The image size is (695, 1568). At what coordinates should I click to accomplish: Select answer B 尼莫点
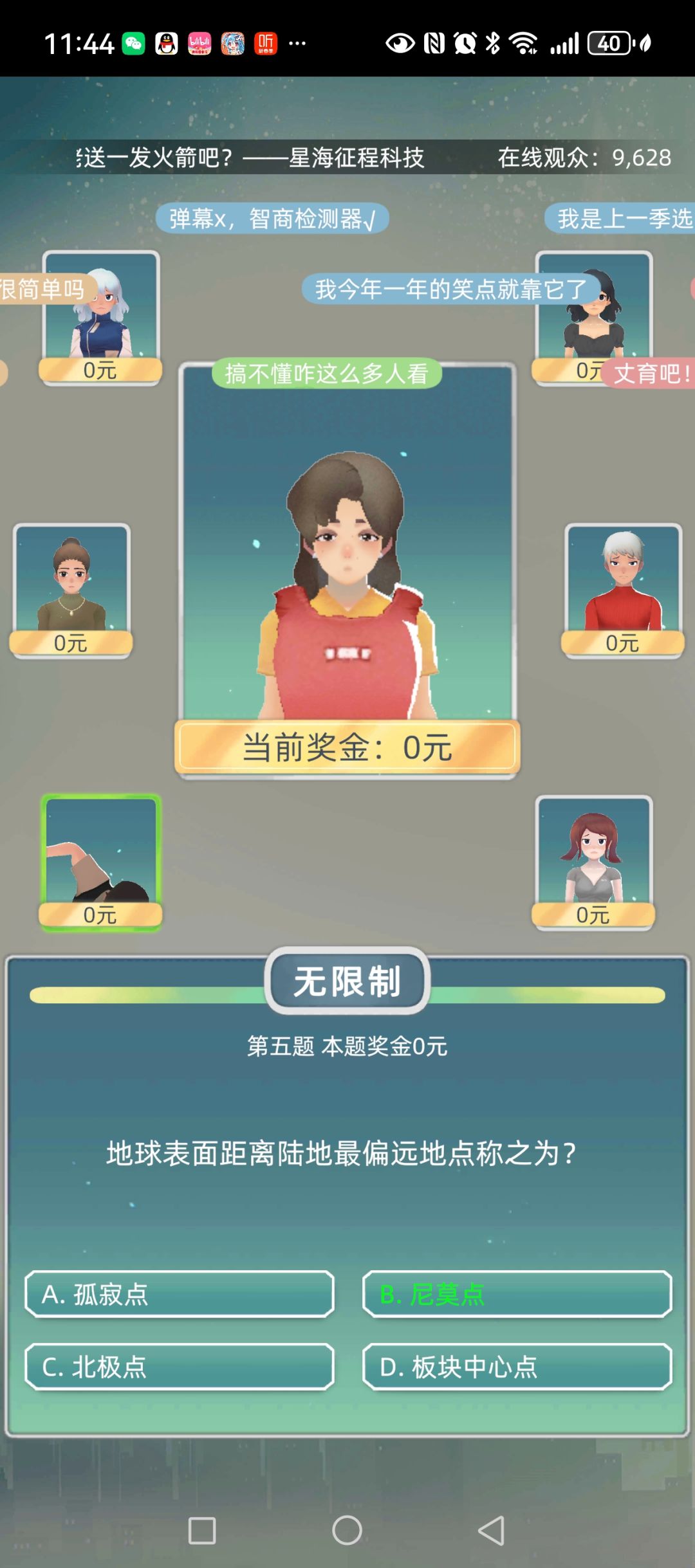517,1294
